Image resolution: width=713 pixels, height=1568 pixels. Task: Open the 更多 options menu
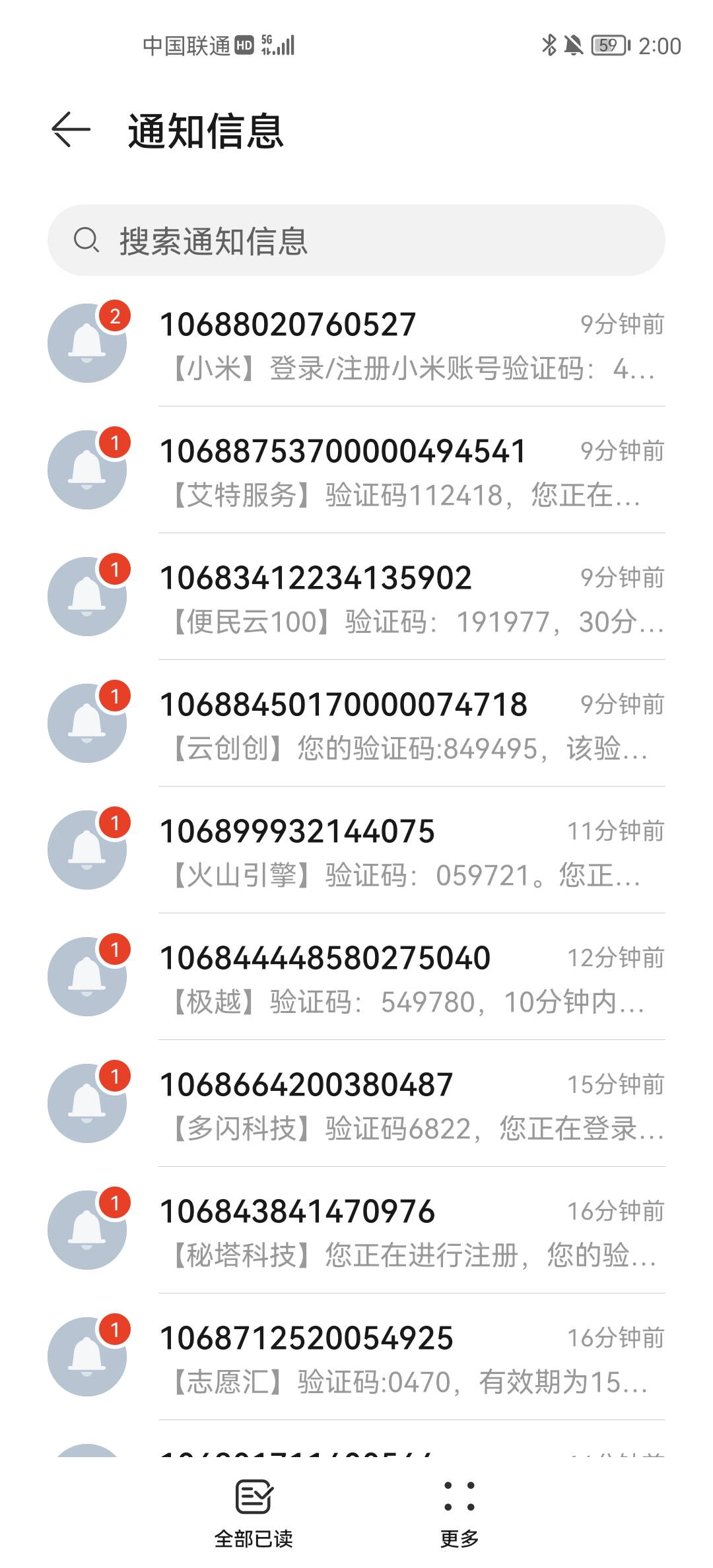(459, 1514)
